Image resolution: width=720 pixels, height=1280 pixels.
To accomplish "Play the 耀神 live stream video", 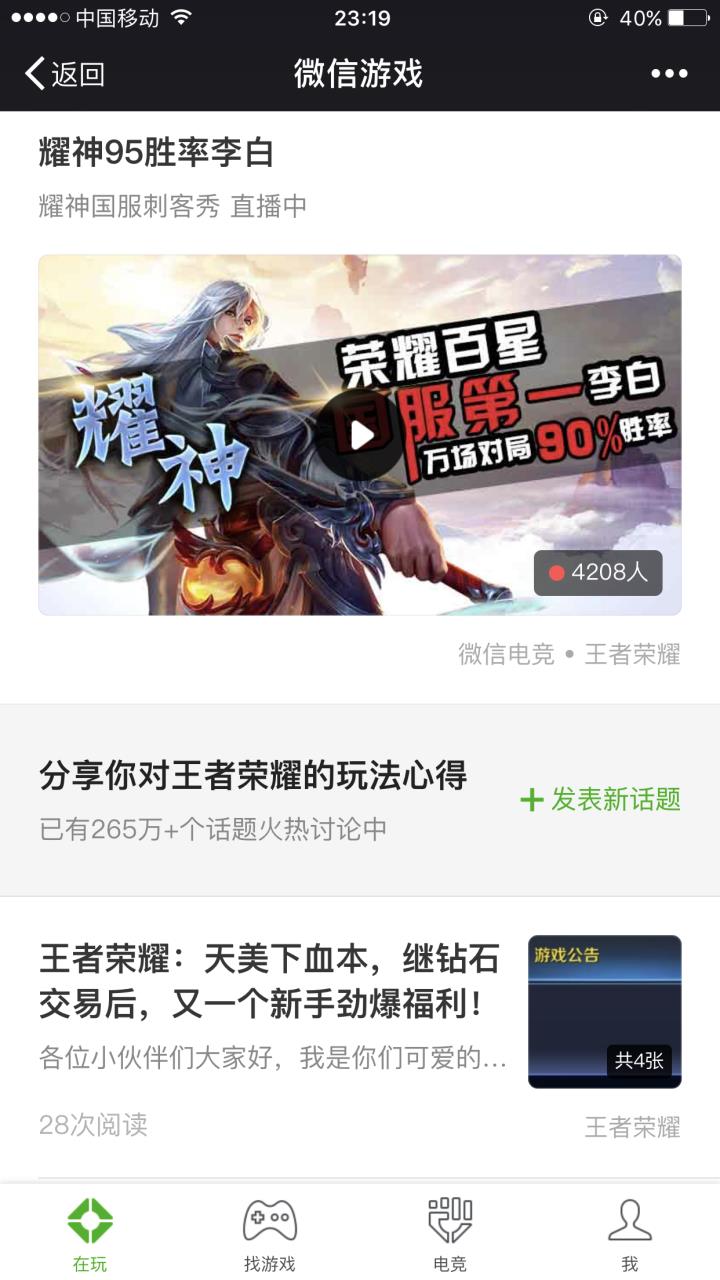I will (x=360, y=435).
